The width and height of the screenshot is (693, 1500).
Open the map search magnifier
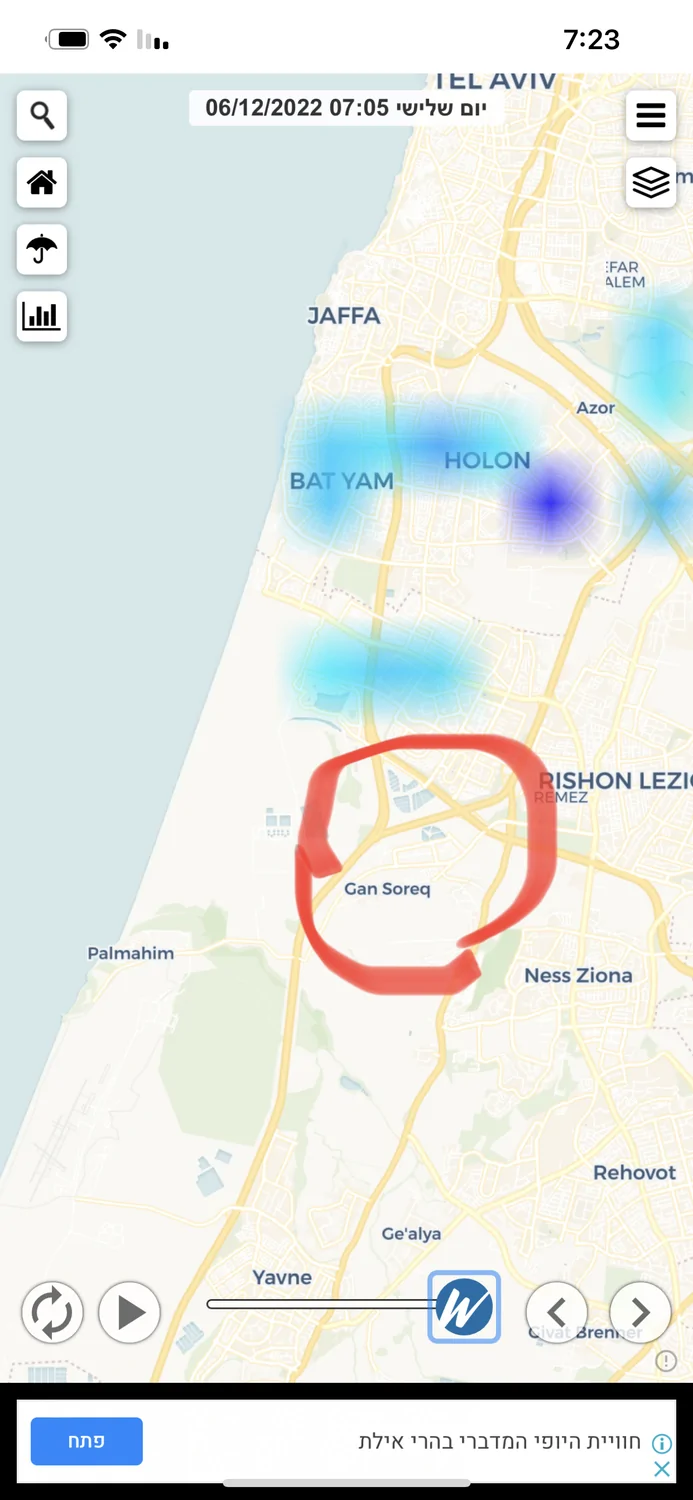[42, 116]
